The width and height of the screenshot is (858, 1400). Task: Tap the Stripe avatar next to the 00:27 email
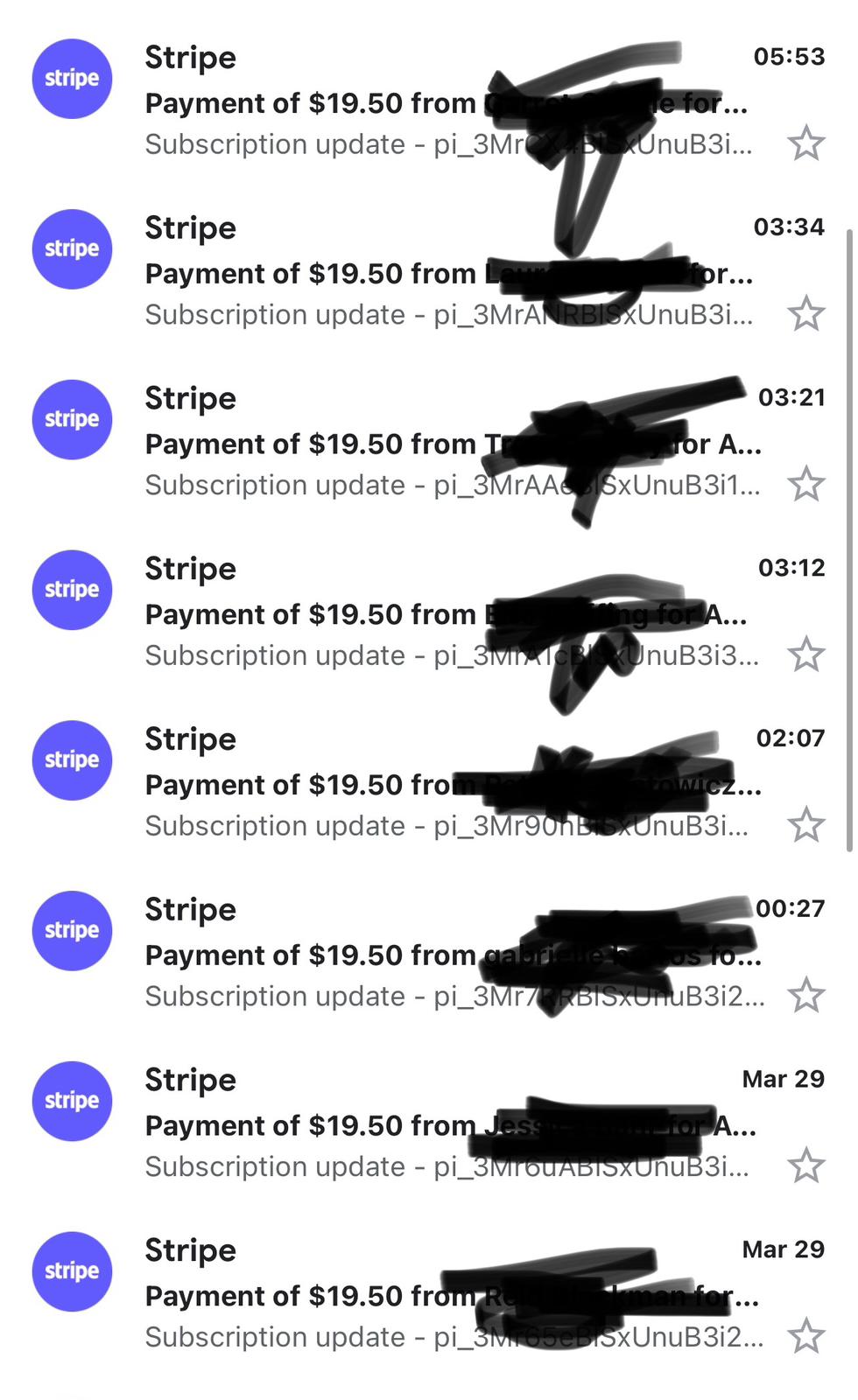click(71, 931)
